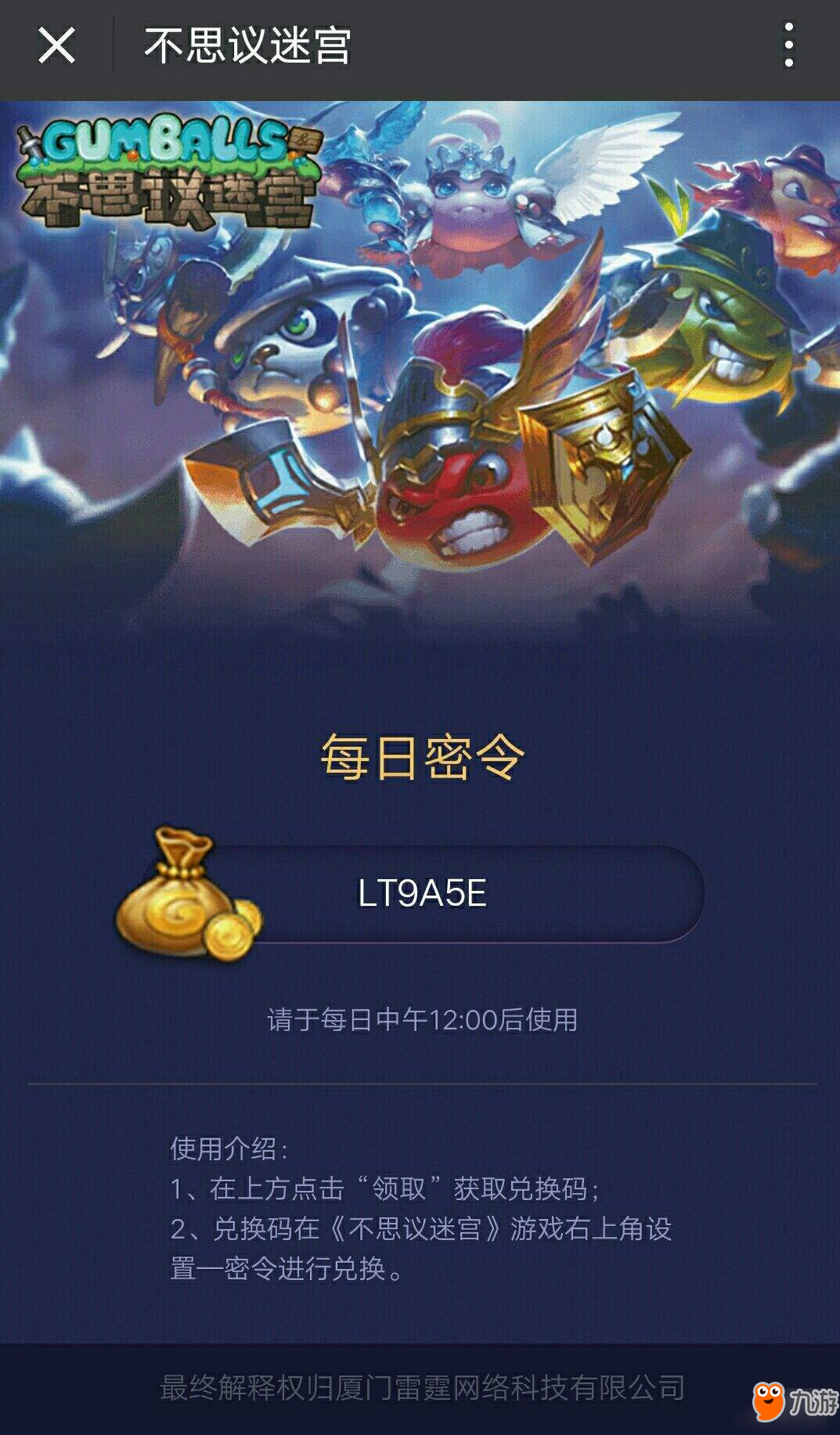840x1435 pixels.
Task: Open the three-dot overflow menu
Action: (789, 45)
